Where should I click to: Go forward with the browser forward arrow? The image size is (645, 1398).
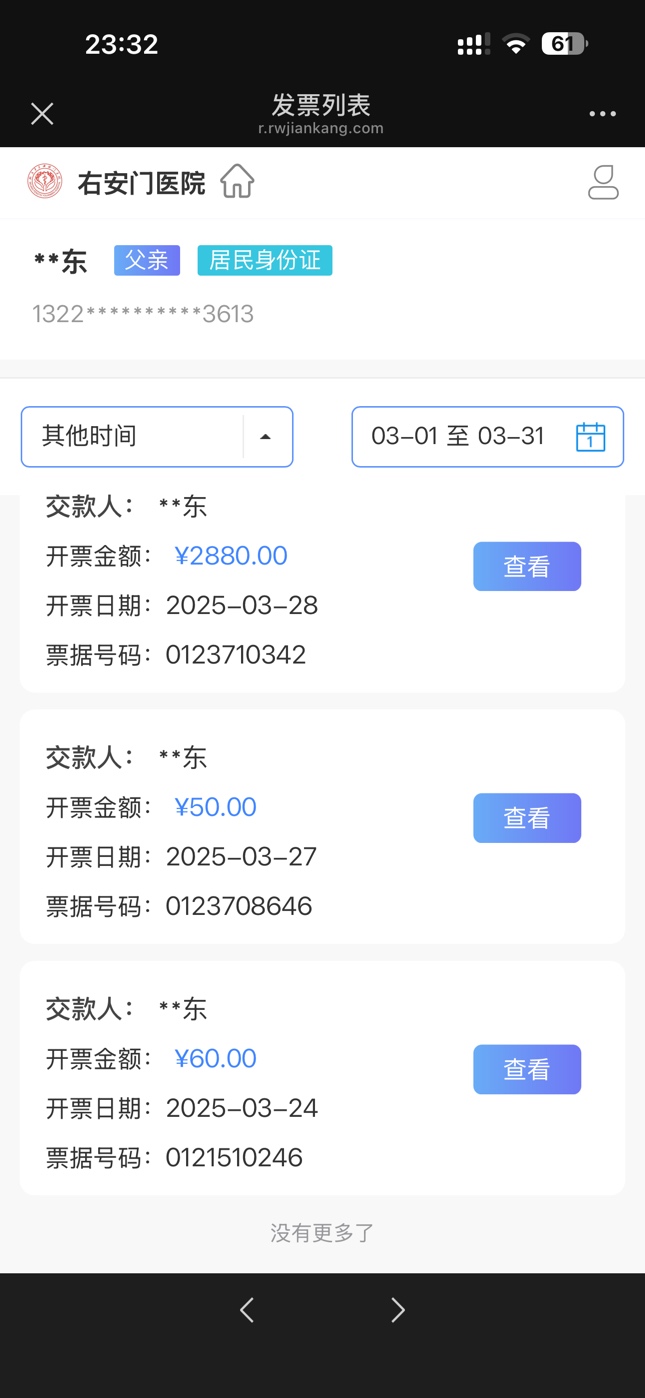click(x=398, y=1310)
